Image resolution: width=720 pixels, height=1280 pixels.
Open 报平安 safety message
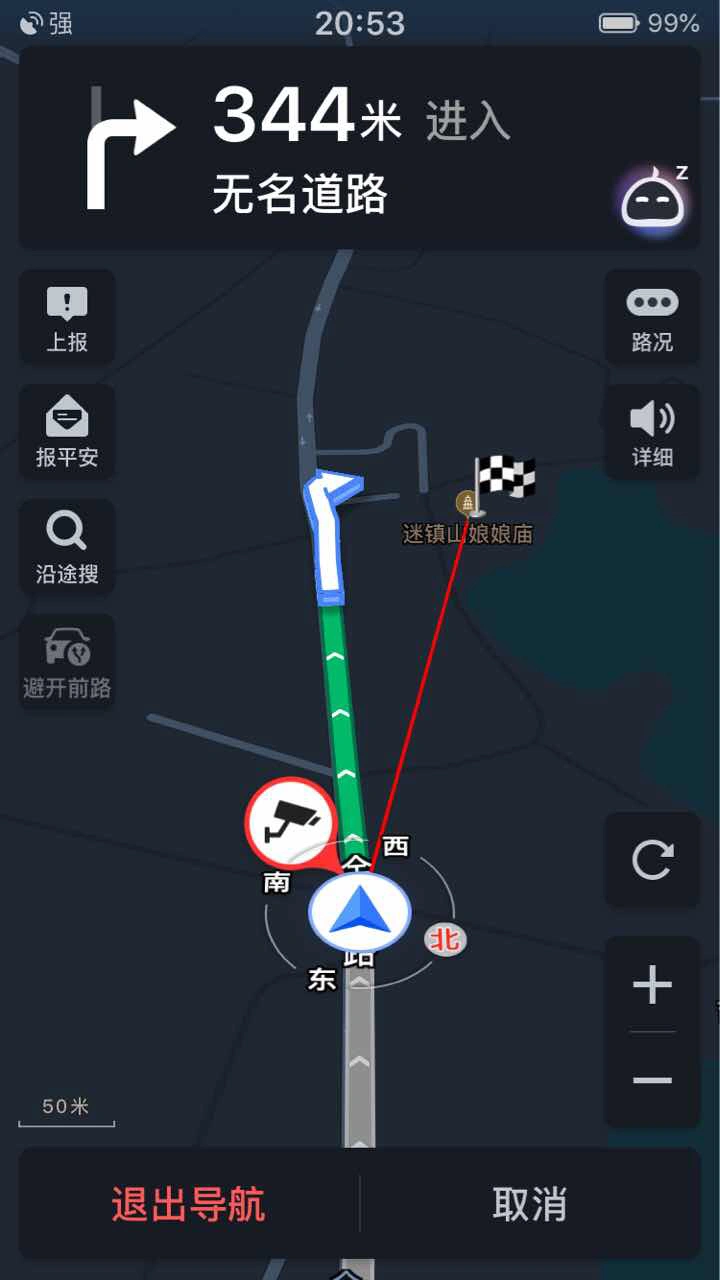[67, 432]
